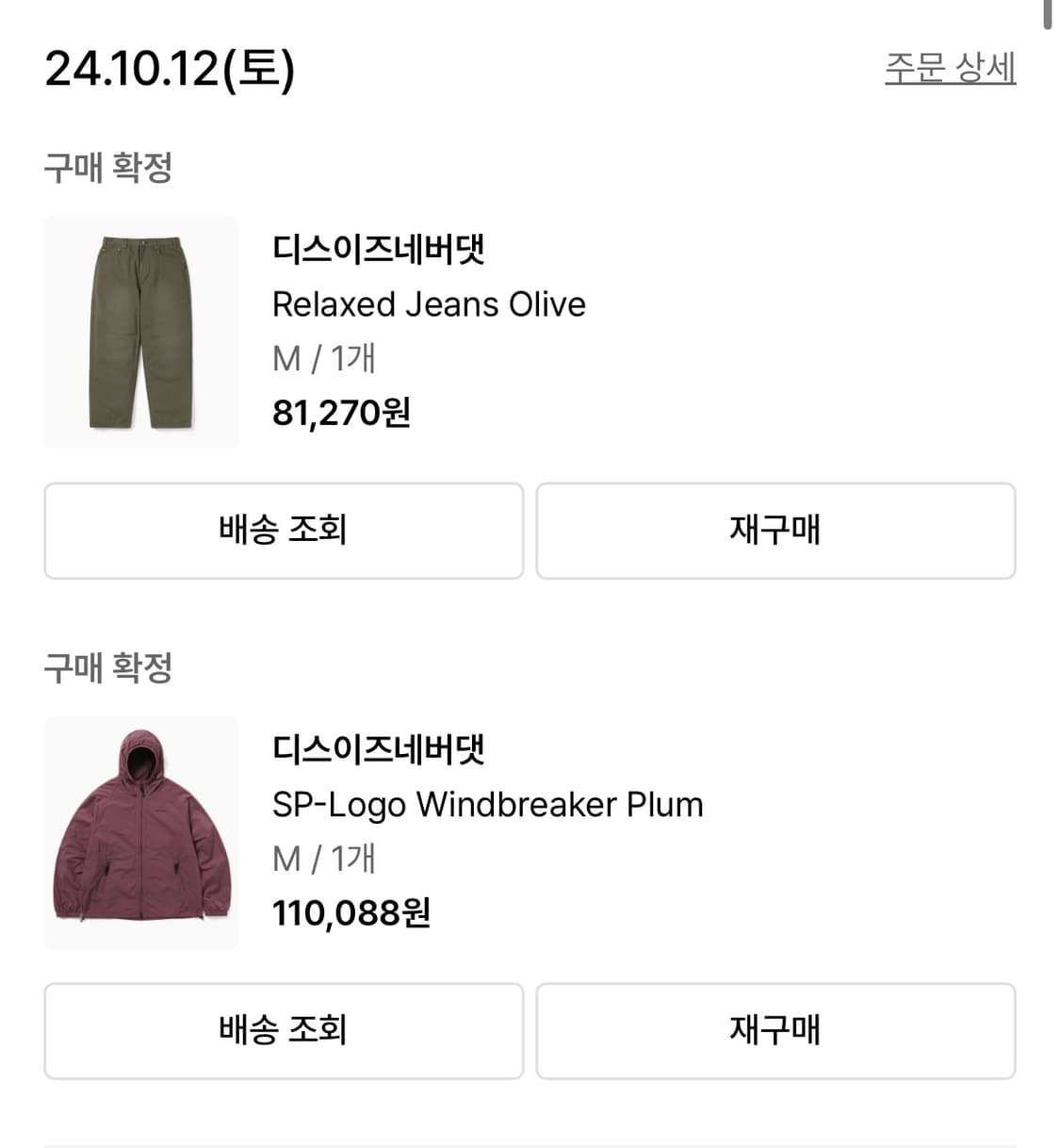The height and width of the screenshot is (1148, 1060).
Task: Click 재구매 to repurchase Relaxed Jeans Olive
Action: tap(775, 530)
